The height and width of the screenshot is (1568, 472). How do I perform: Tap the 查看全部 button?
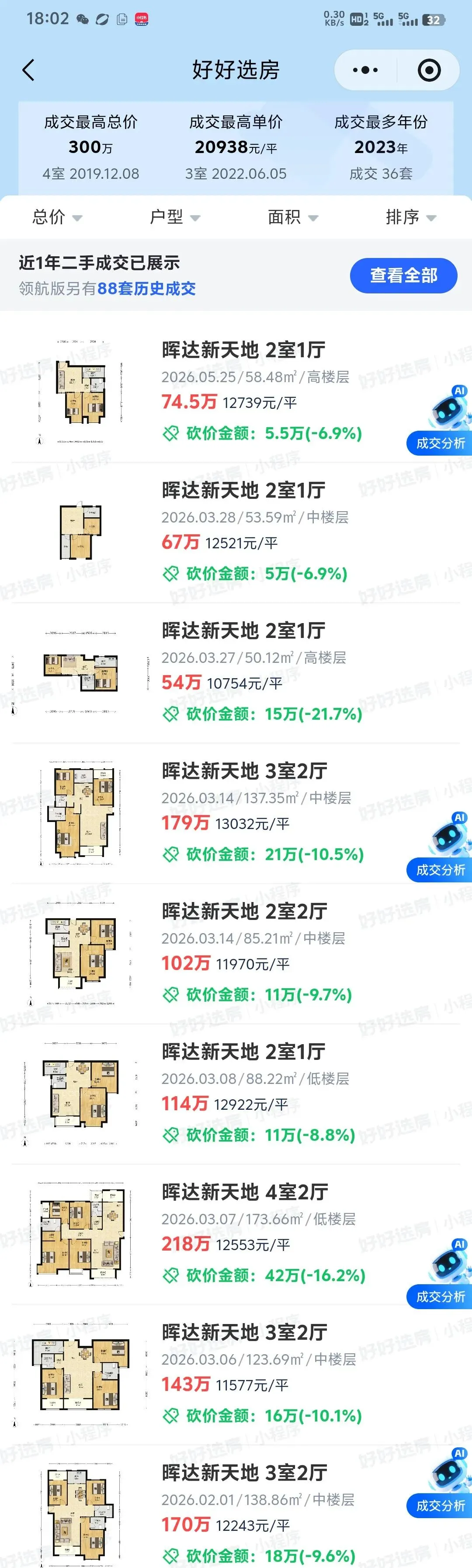pyautogui.click(x=404, y=275)
